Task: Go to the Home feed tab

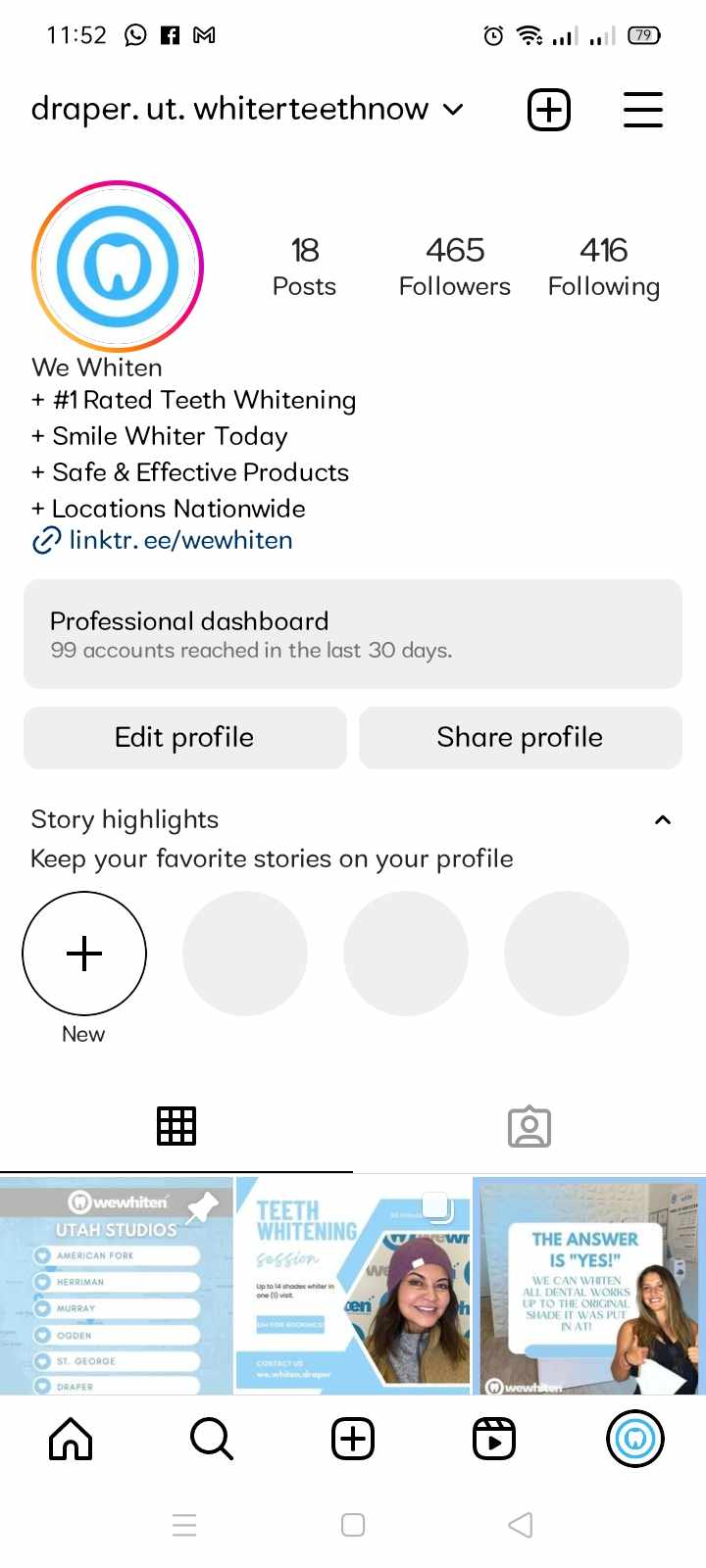Action: [x=71, y=1439]
